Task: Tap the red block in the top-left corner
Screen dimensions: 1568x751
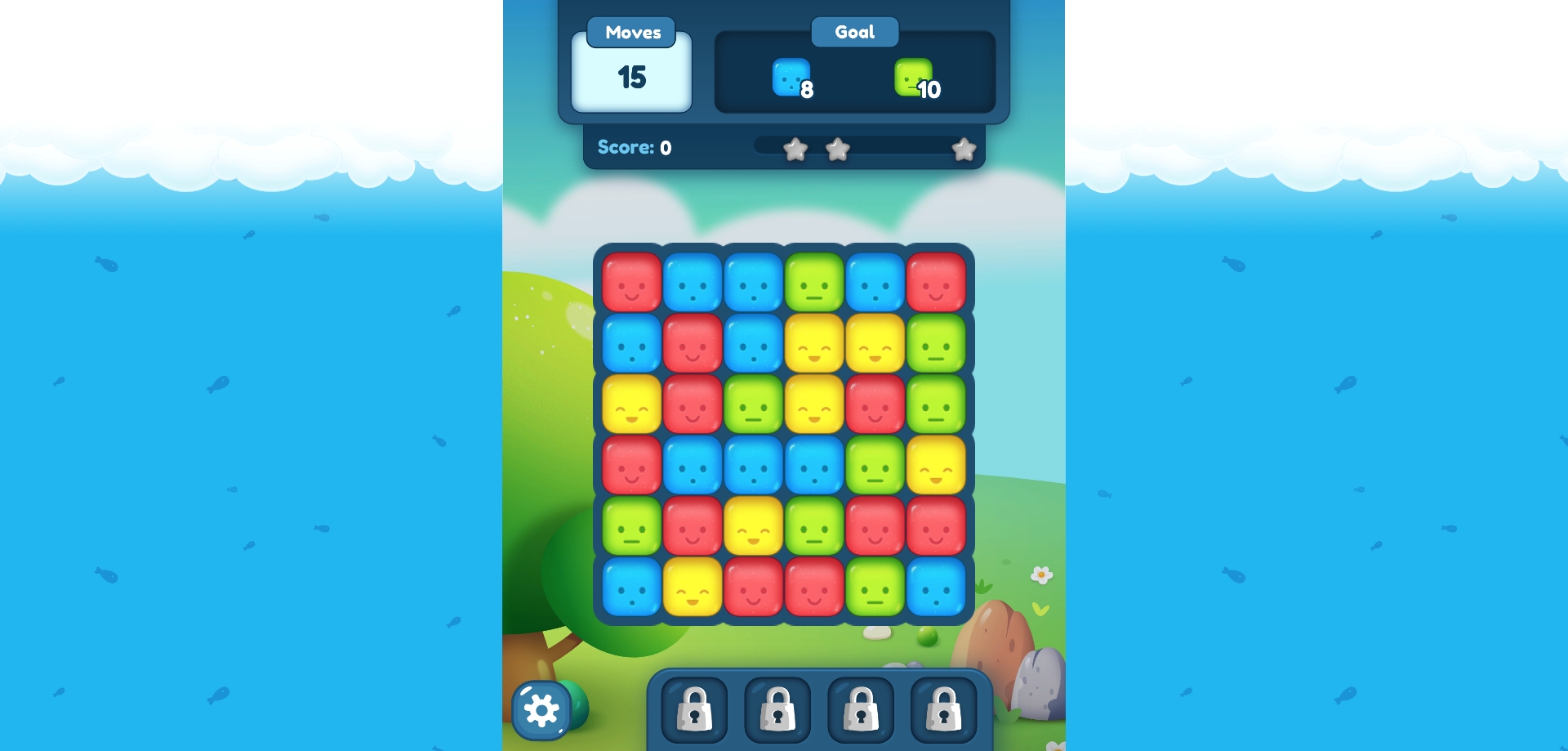Action: 631,282
